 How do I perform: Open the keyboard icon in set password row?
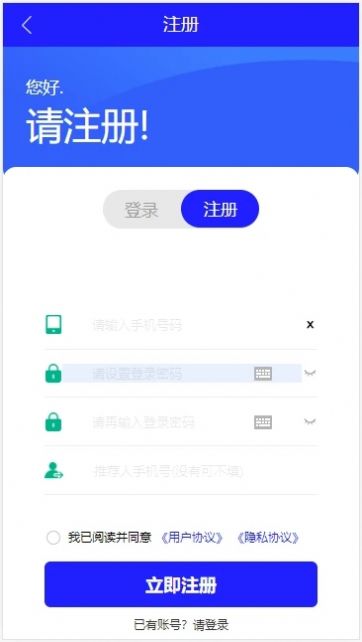point(263,373)
